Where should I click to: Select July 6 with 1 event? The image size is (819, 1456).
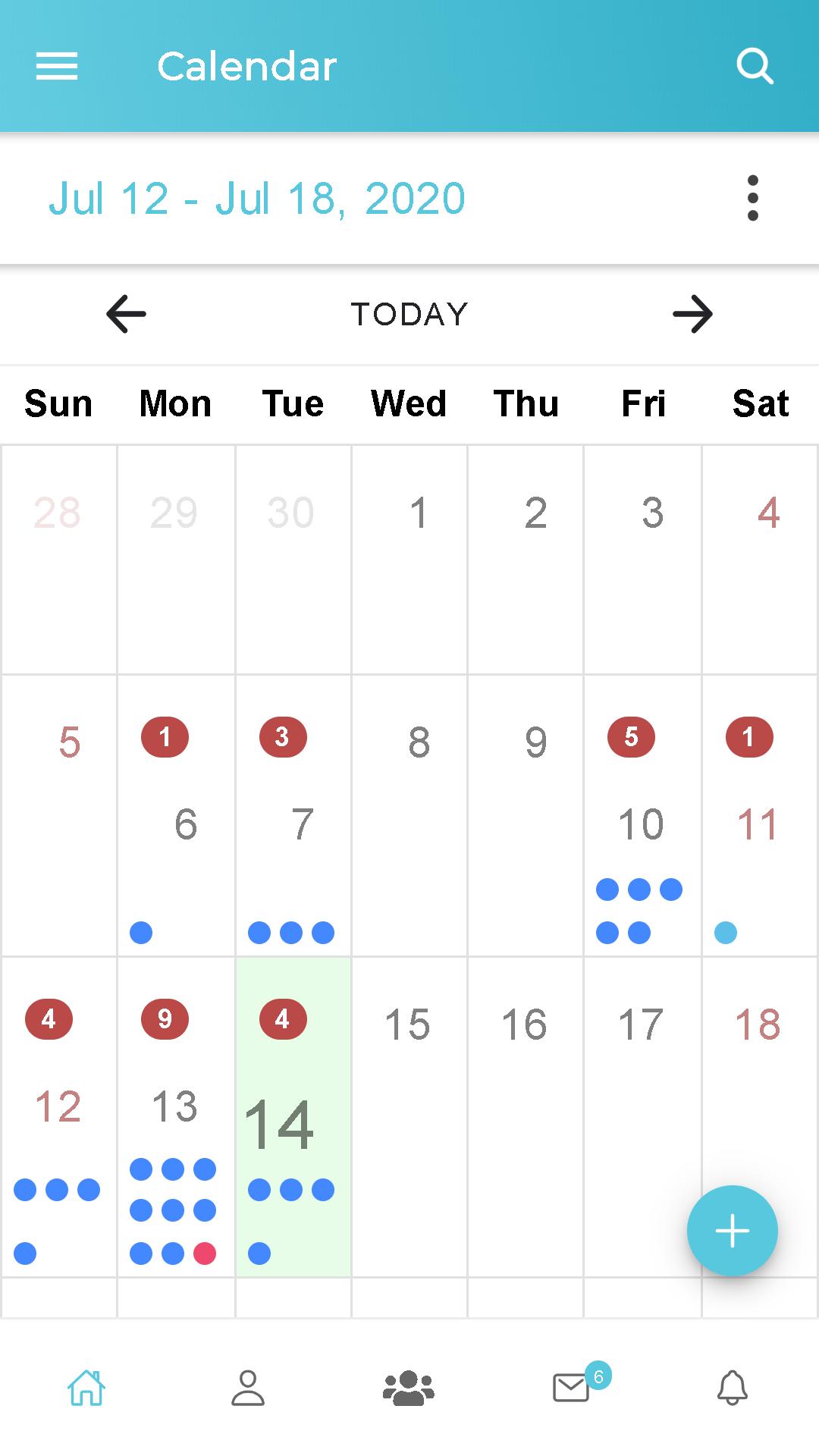[176, 816]
